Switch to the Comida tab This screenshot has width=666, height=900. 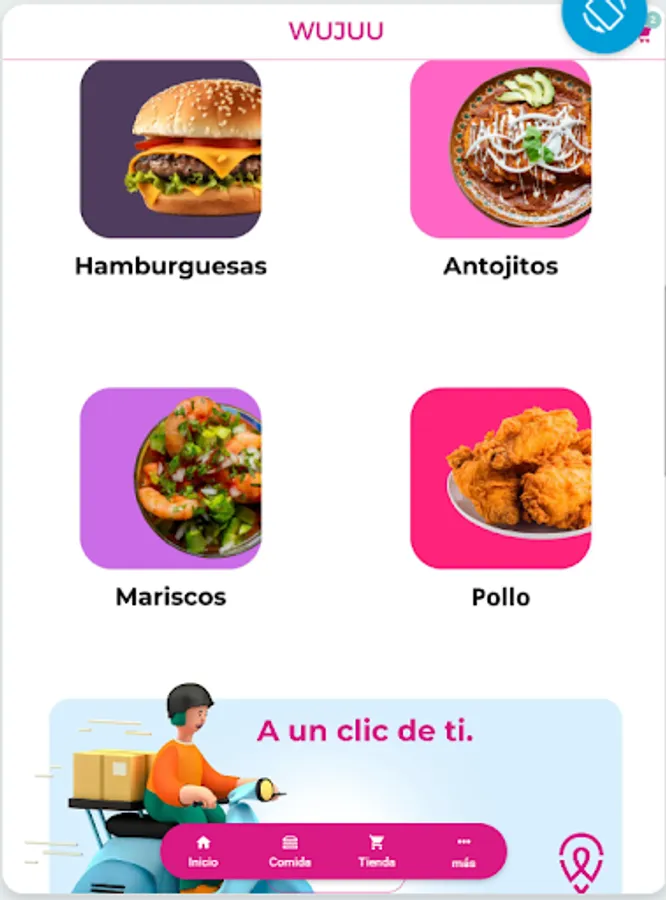point(290,851)
